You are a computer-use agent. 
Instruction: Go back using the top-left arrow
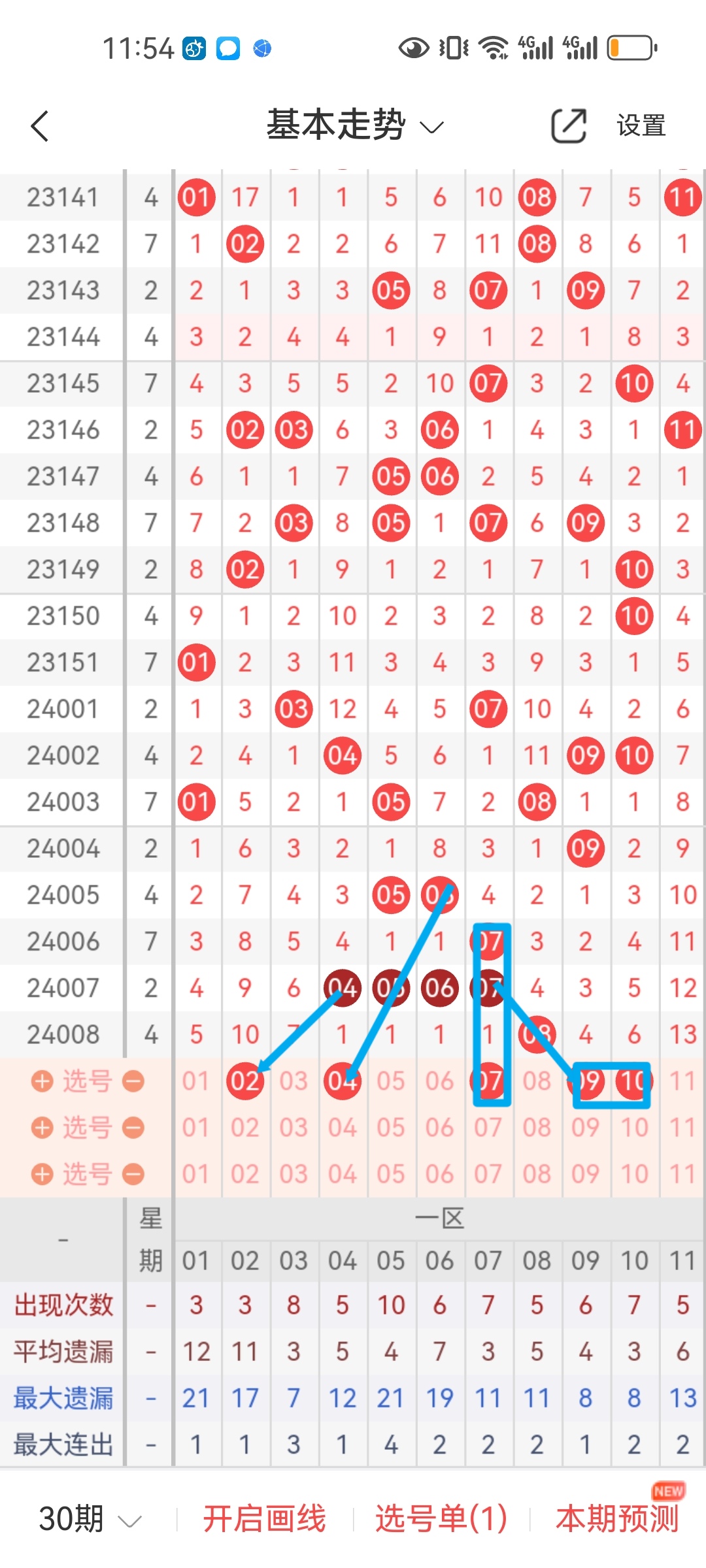(x=41, y=125)
